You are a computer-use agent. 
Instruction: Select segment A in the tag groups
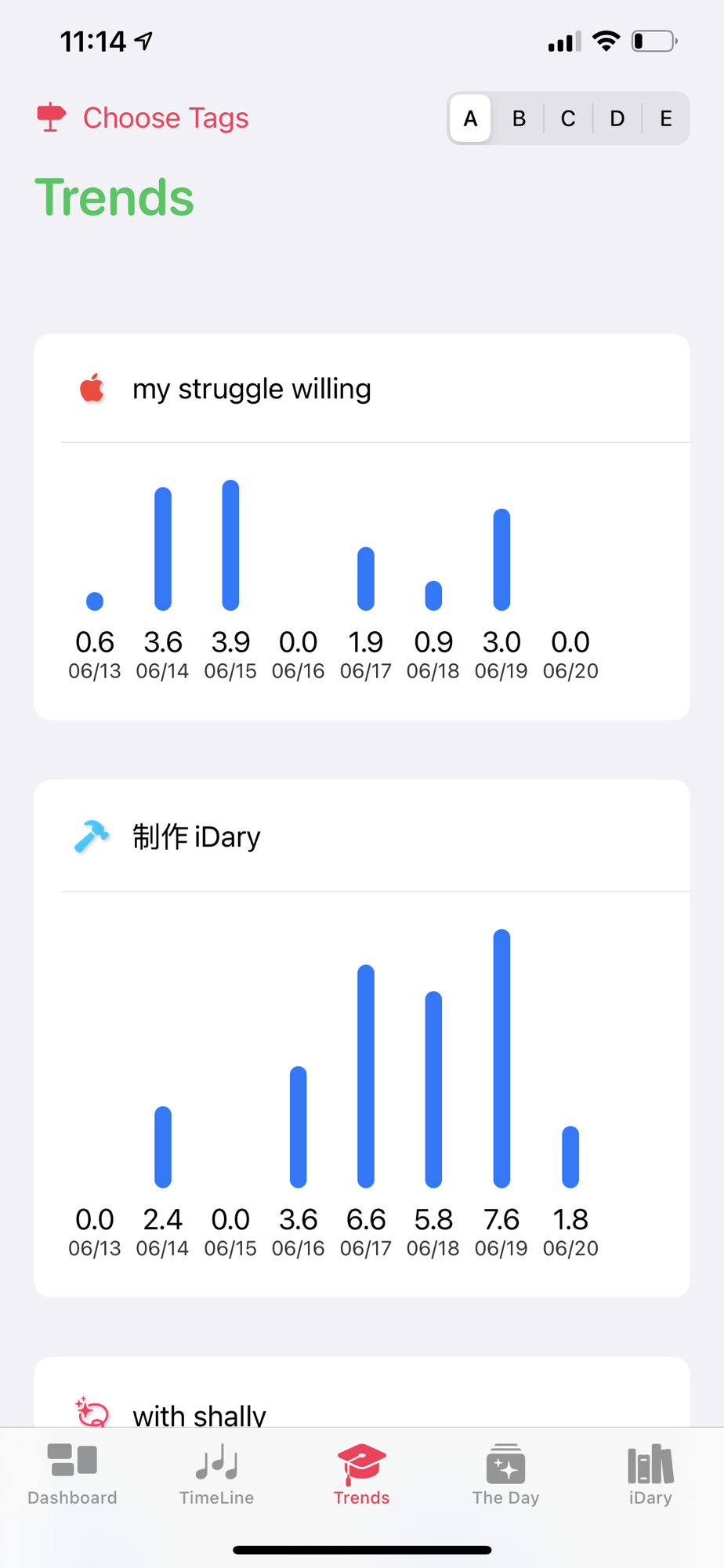point(470,118)
